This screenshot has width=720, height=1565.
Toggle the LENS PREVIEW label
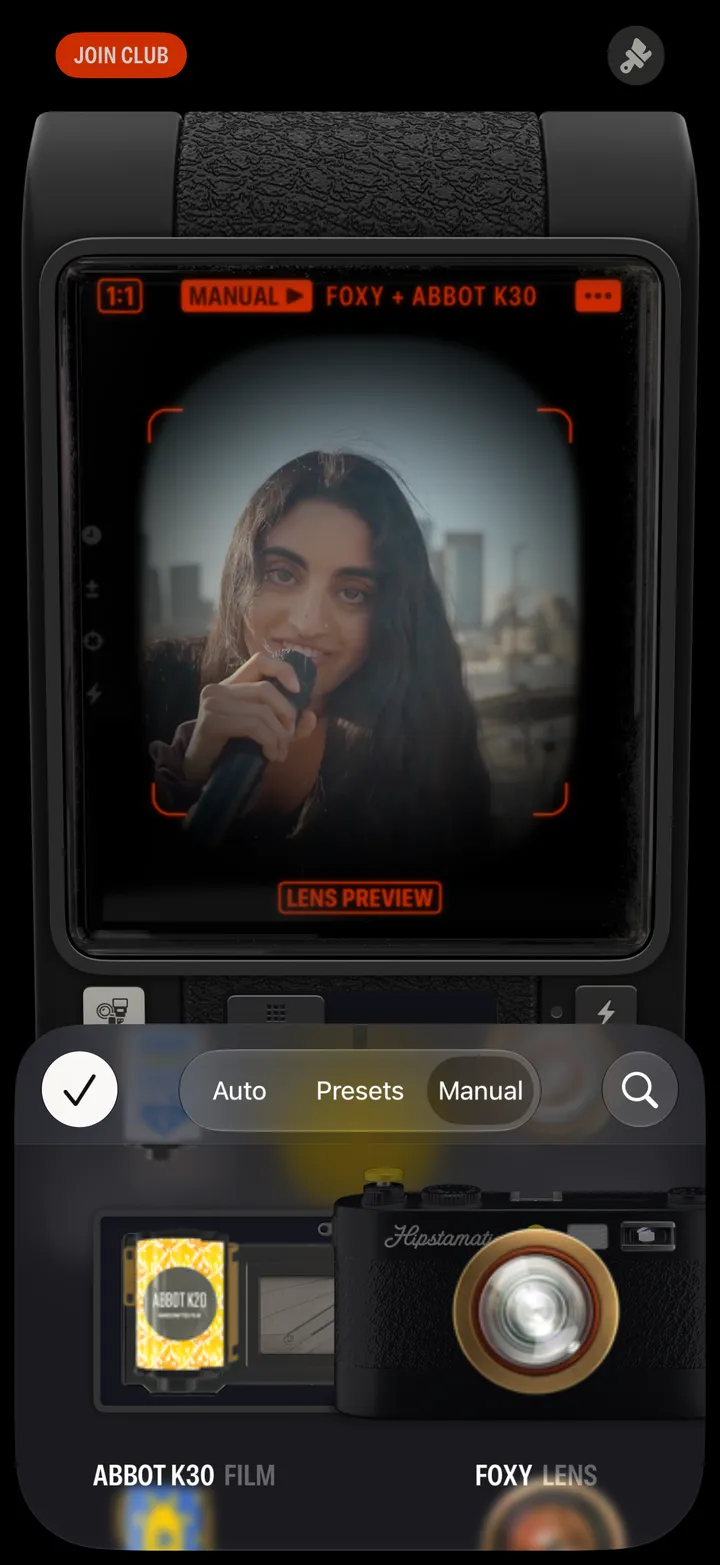click(360, 898)
